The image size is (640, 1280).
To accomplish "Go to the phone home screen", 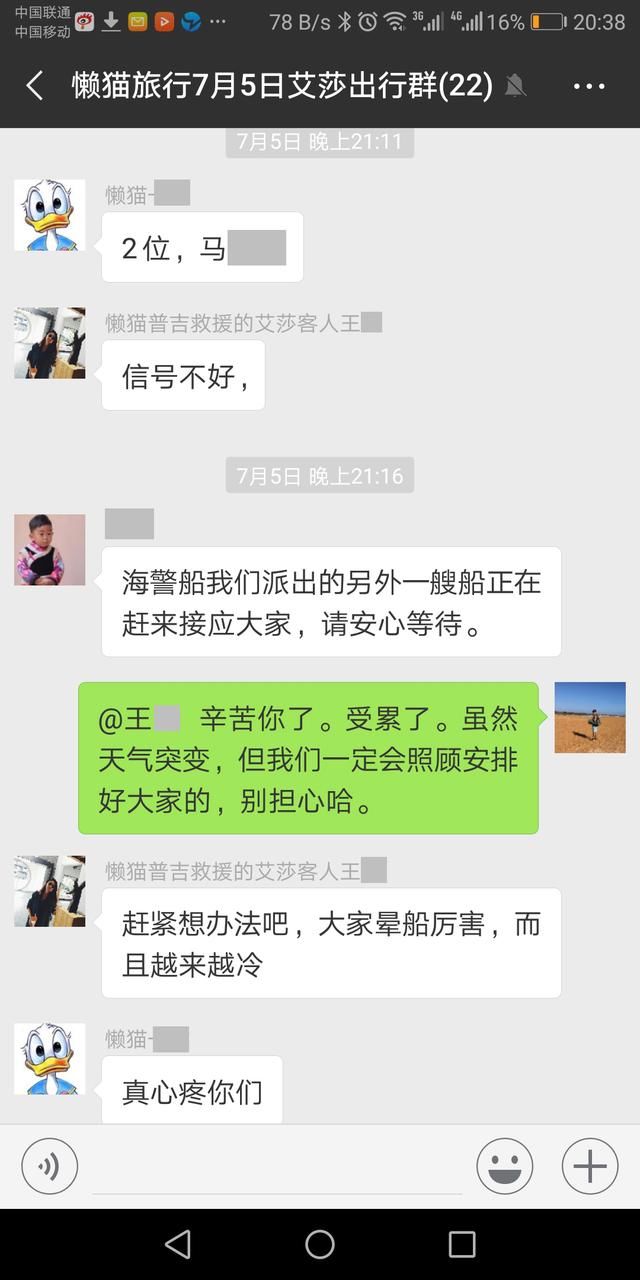I will click(x=320, y=1244).
